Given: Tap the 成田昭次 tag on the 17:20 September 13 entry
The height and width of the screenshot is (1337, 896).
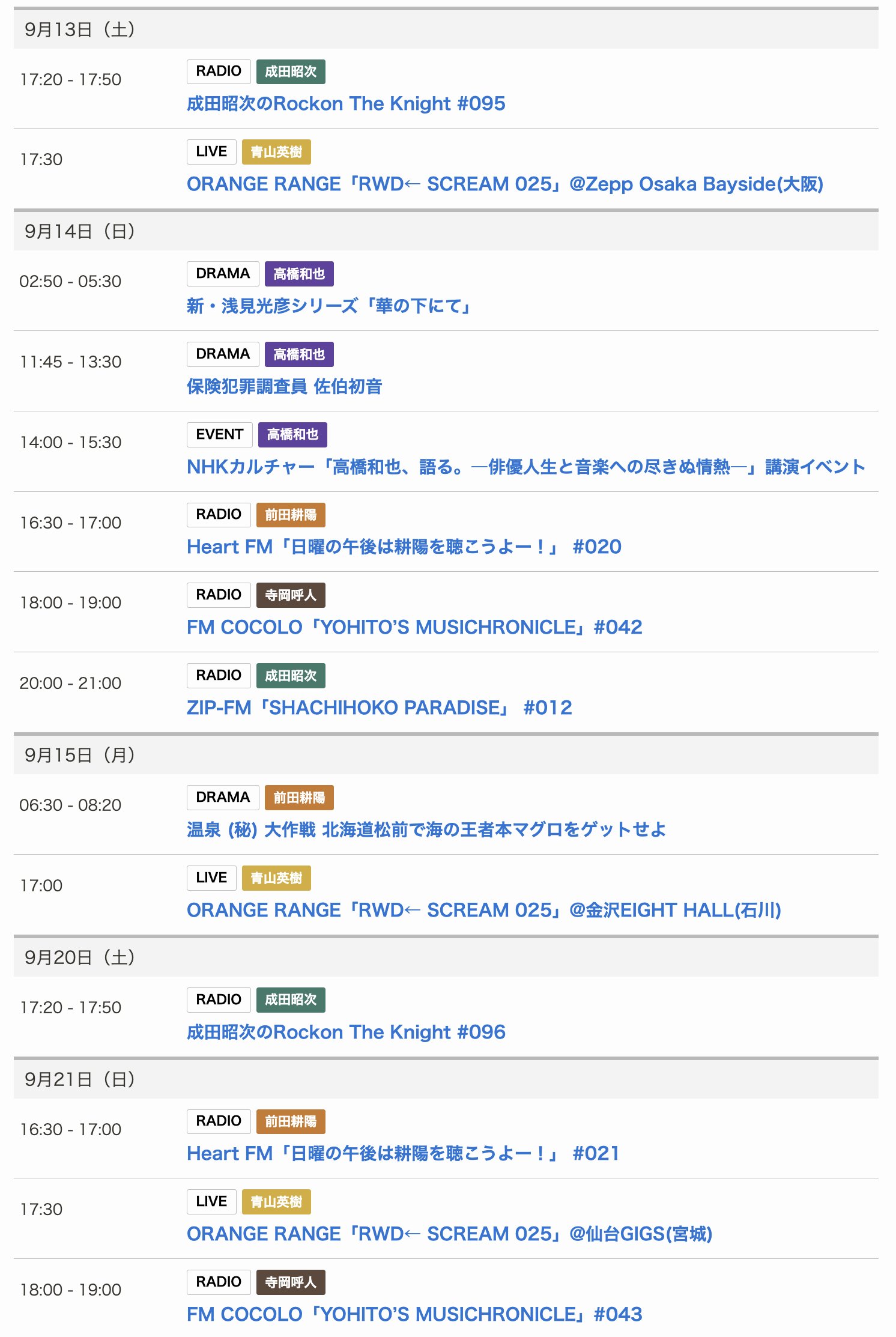Looking at the screenshot, I should pos(291,71).
